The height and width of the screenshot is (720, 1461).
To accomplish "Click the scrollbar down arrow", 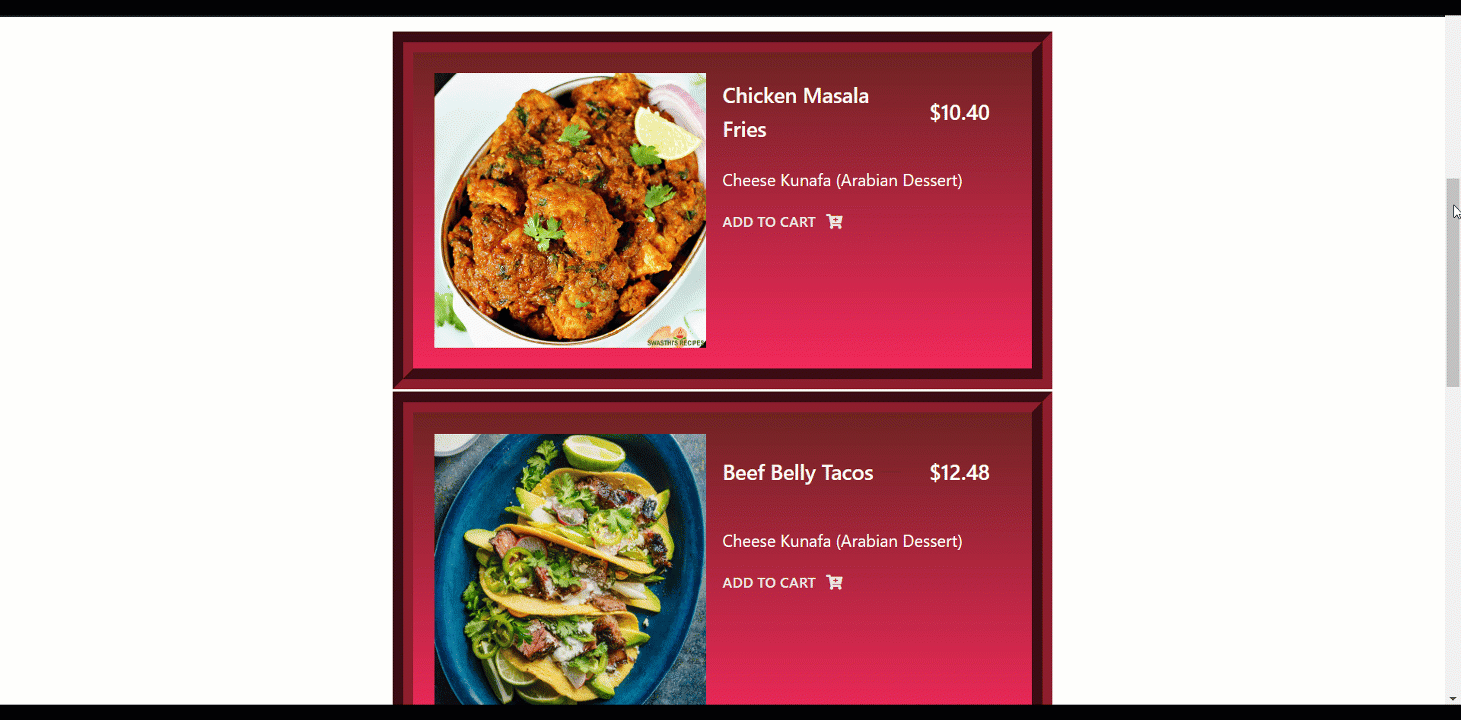I will coord(1452,698).
